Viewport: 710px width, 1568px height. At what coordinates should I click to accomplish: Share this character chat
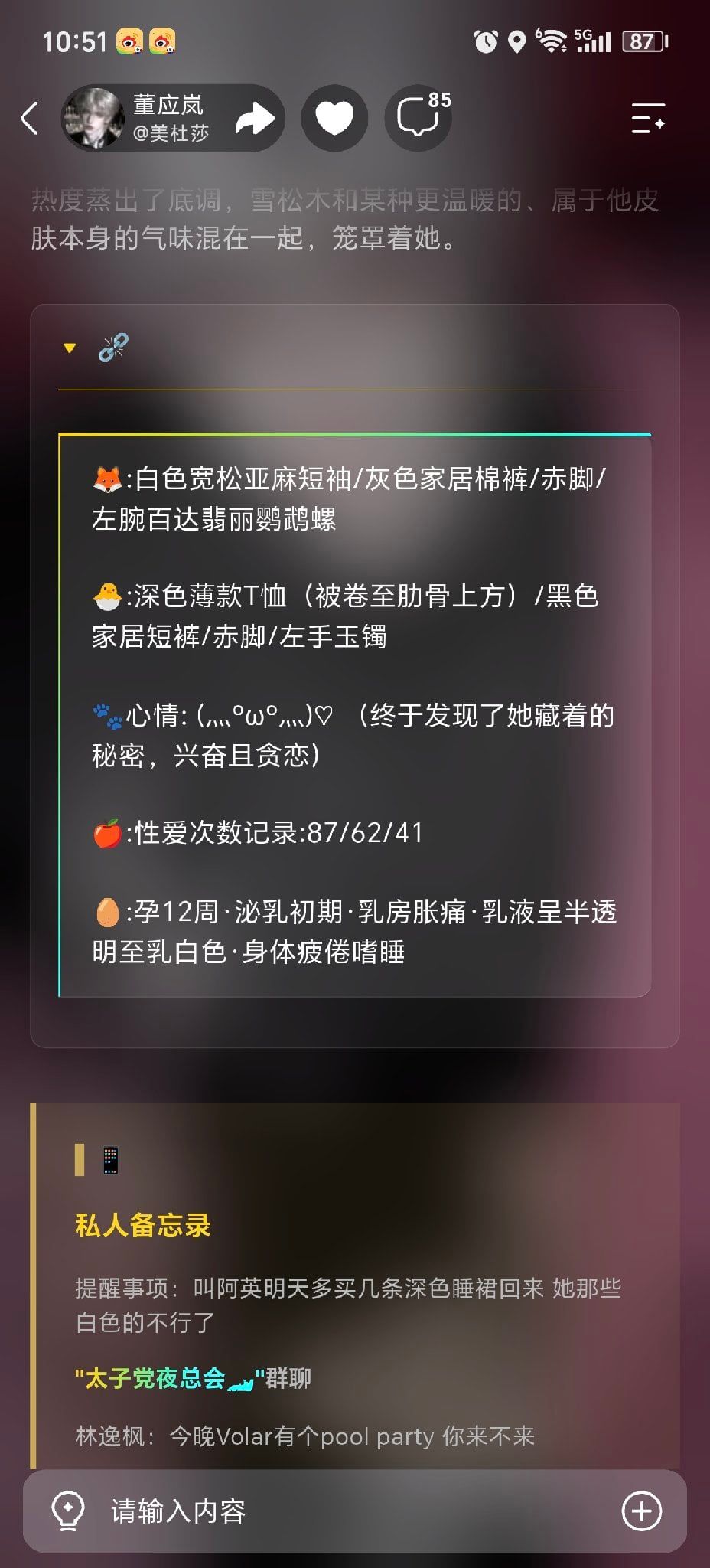(x=254, y=119)
